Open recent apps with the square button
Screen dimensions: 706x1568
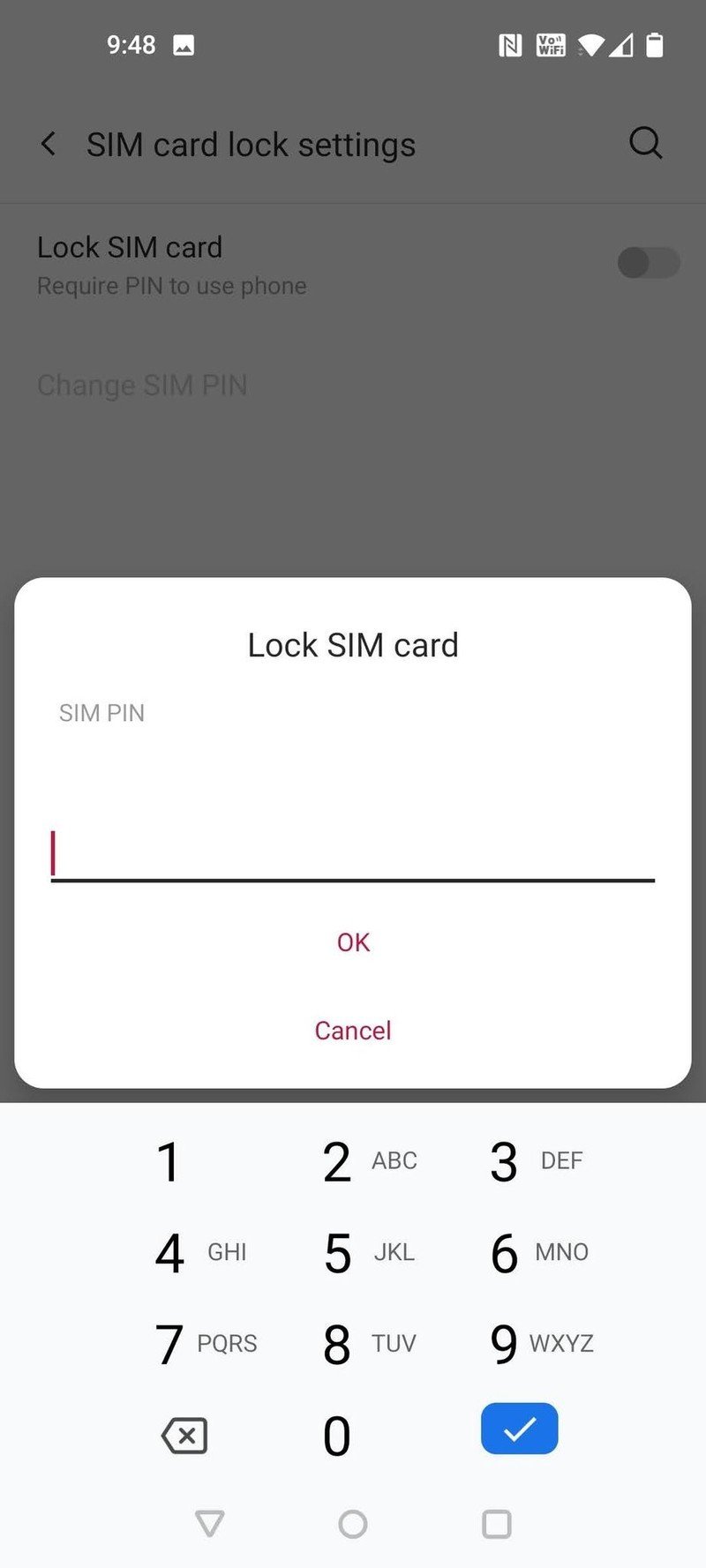click(496, 1524)
